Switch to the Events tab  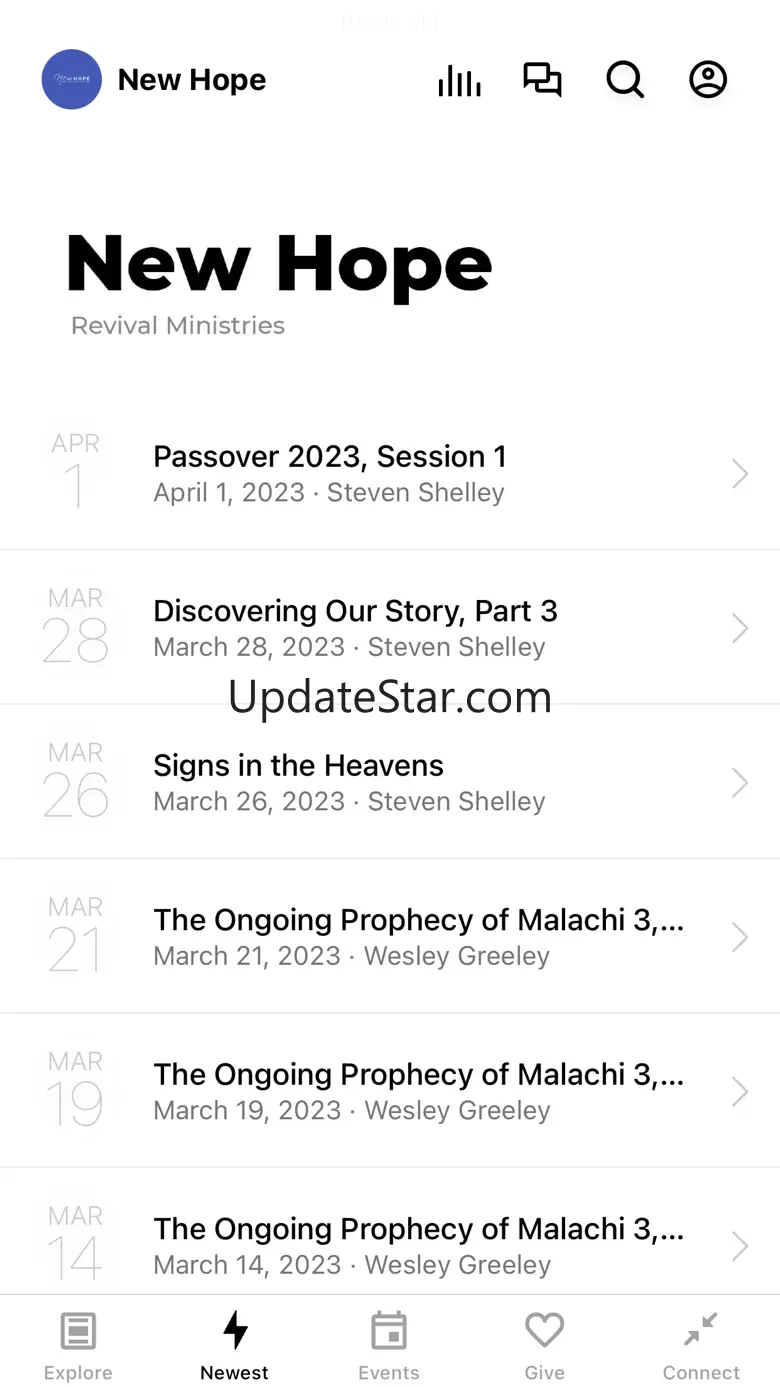pos(389,1345)
